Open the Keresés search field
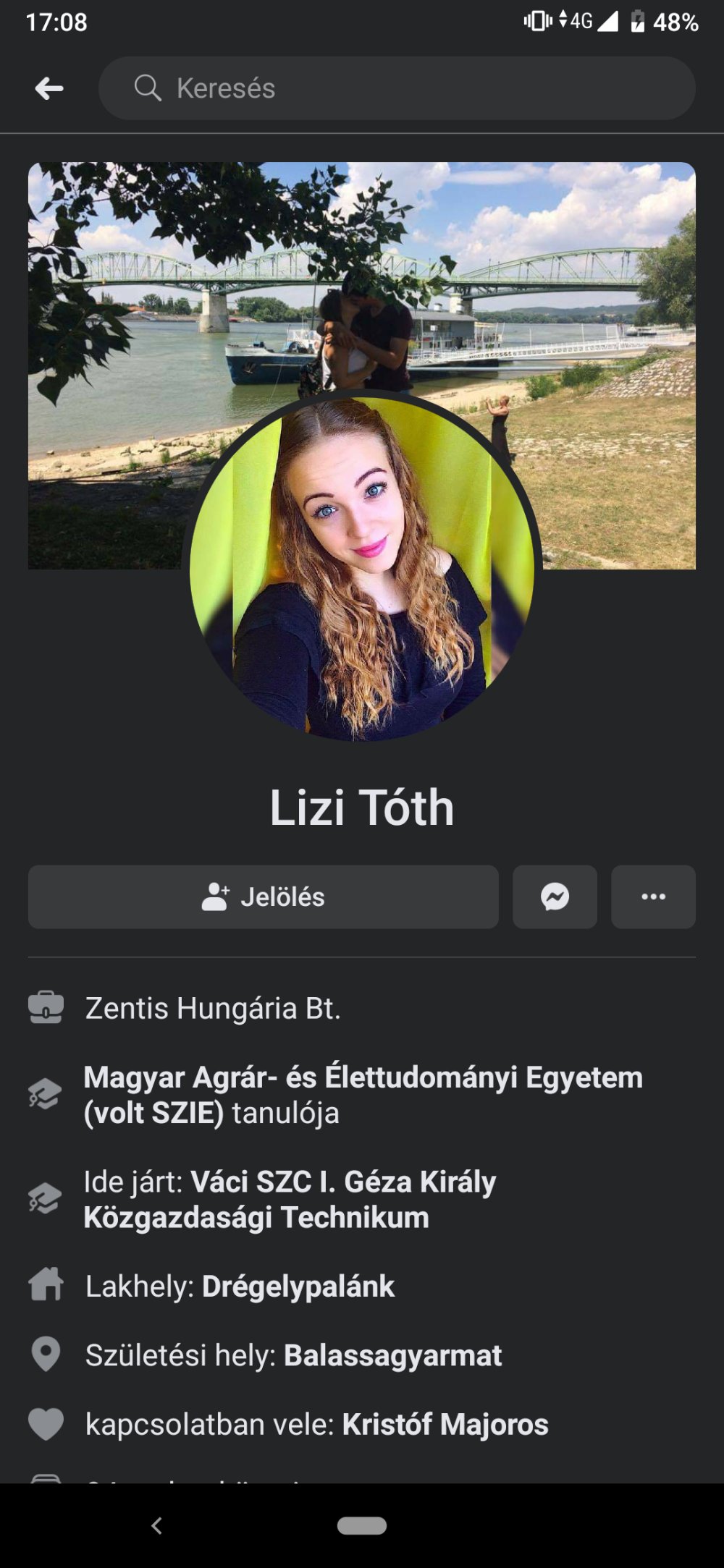The width and height of the screenshot is (724, 1568). 397,88
